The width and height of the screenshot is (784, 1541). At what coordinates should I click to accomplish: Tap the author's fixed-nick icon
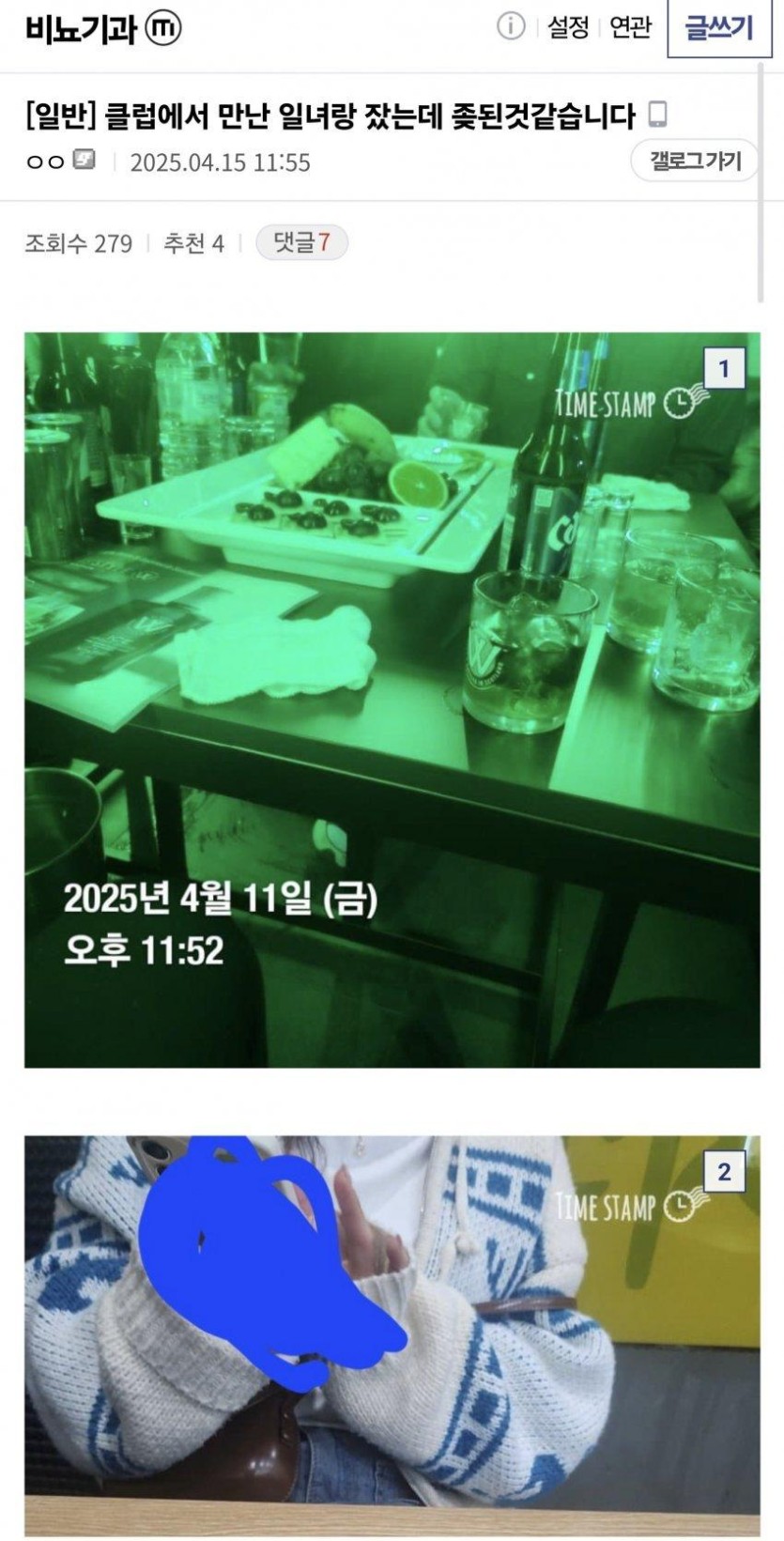85,161
